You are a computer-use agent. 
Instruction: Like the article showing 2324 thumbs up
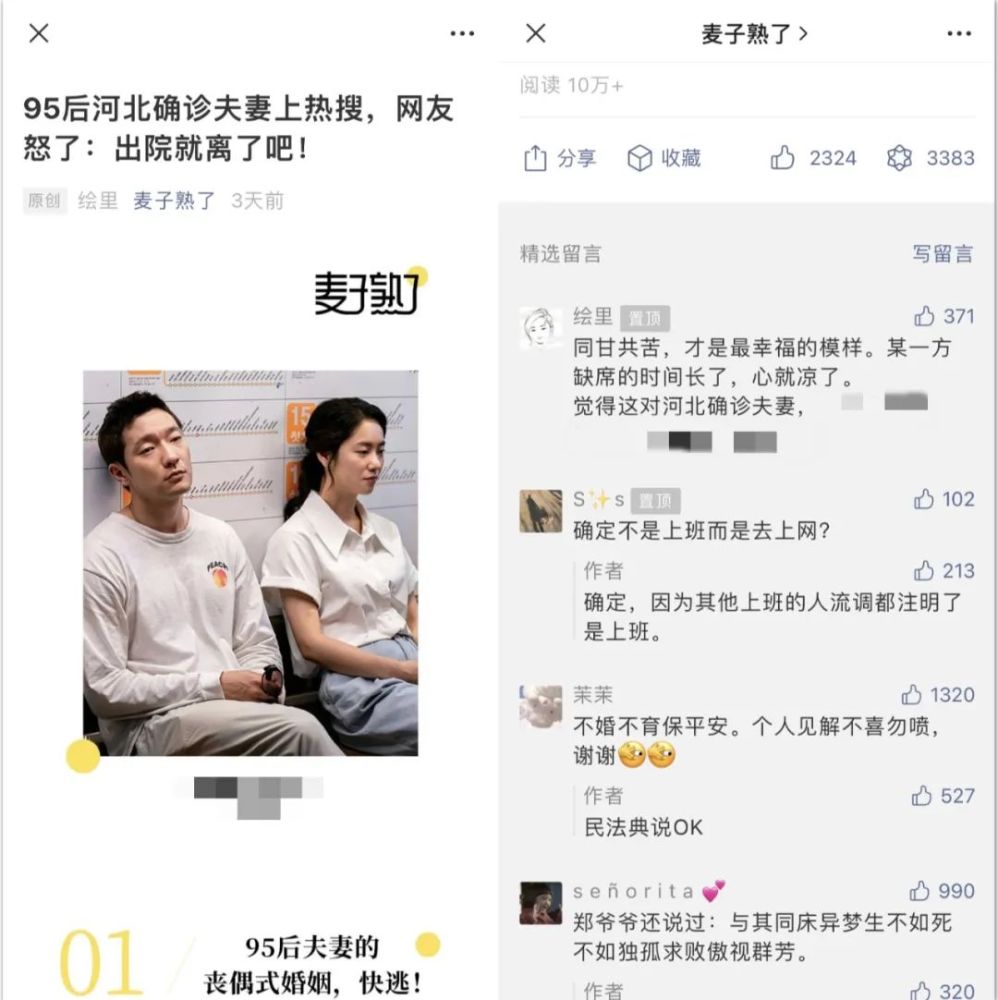click(813, 158)
